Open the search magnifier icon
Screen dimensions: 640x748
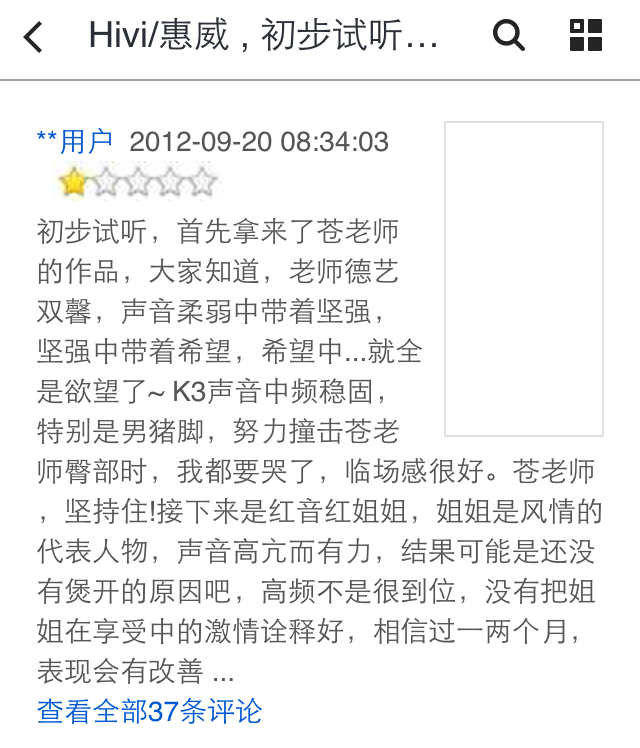coord(509,36)
